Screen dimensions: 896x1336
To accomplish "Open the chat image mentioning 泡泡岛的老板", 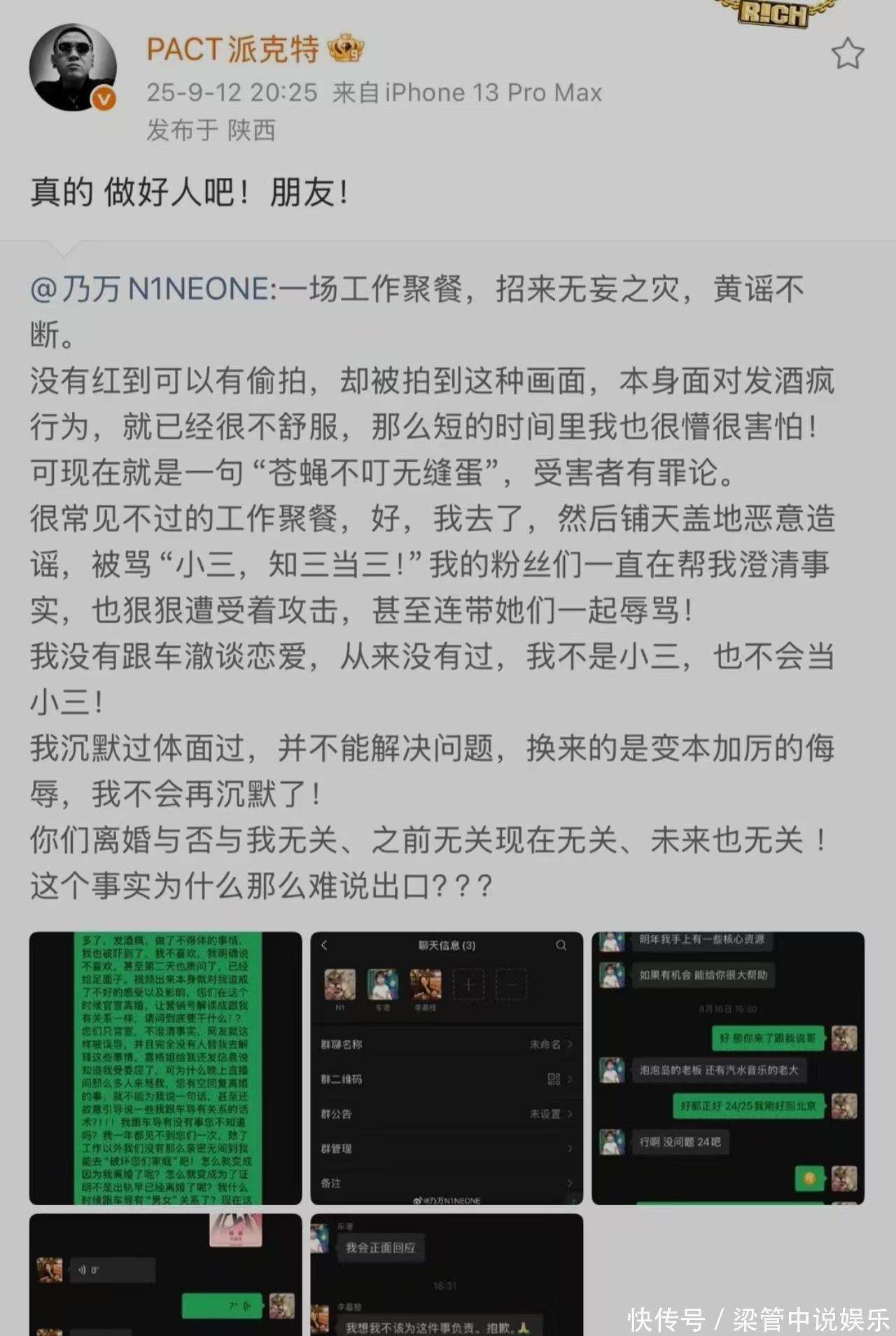I will click(728, 1068).
